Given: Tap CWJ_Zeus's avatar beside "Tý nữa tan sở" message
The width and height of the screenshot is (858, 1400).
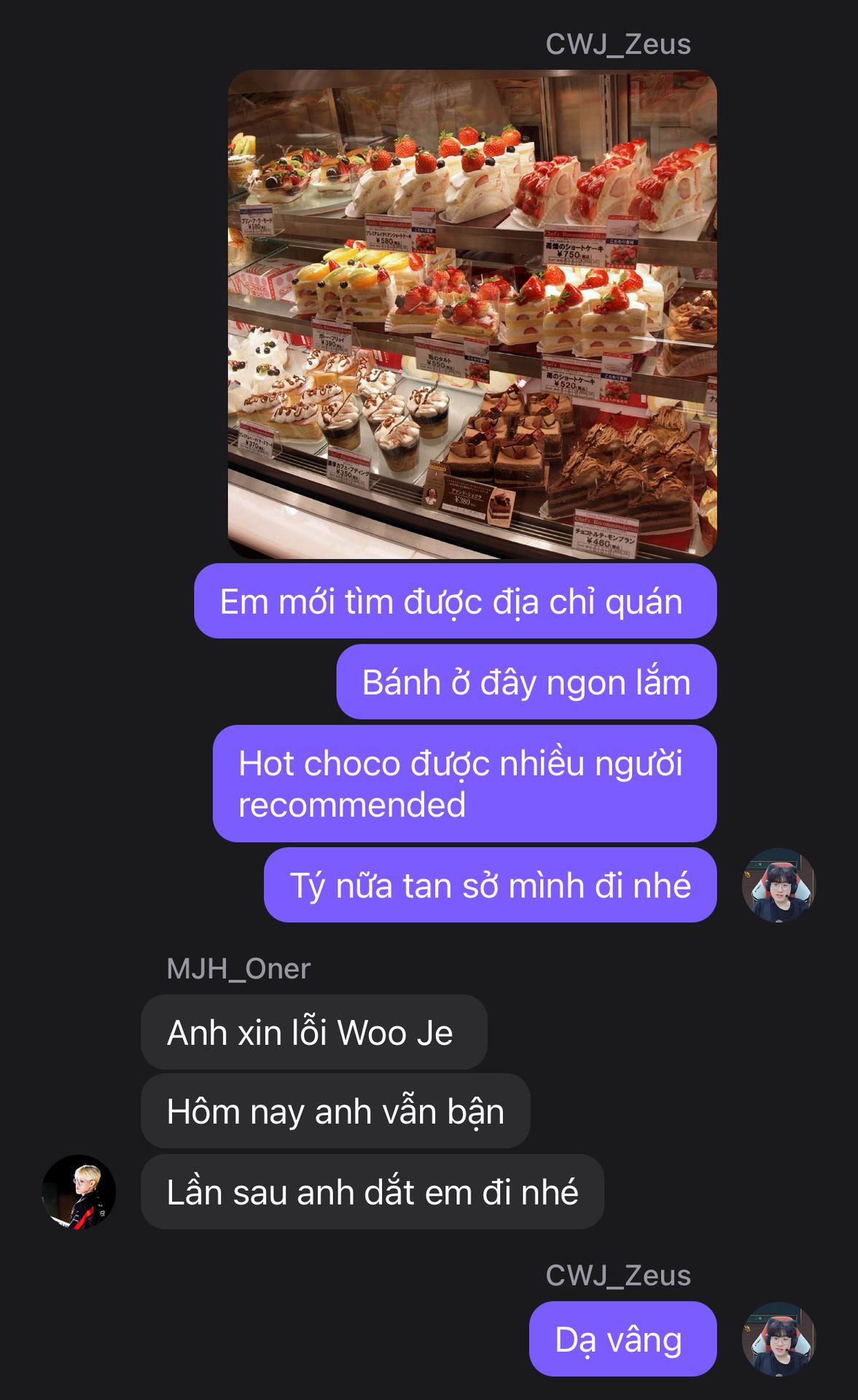Looking at the screenshot, I should pos(778,884).
